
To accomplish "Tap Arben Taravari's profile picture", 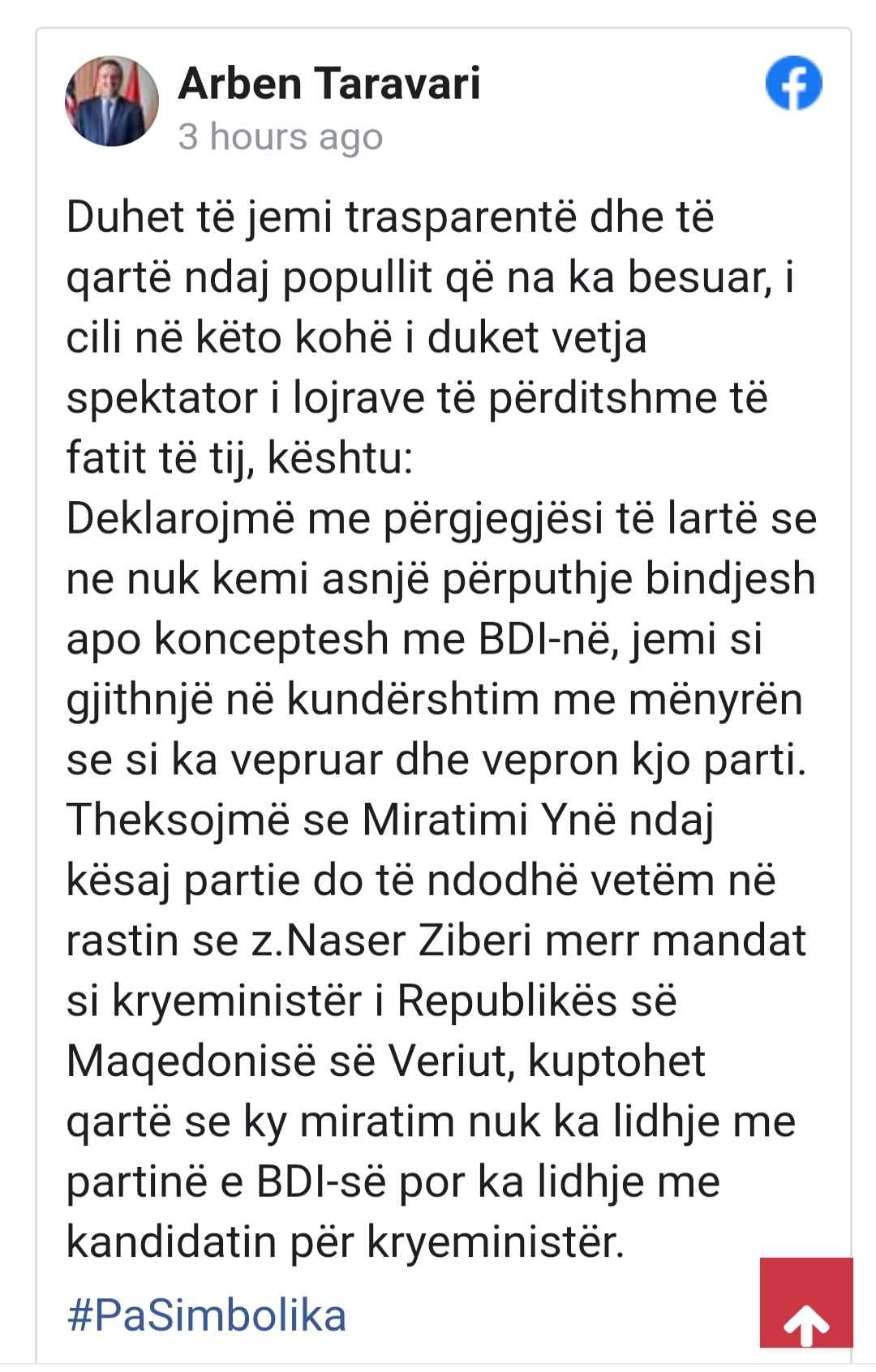I will click(111, 101).
